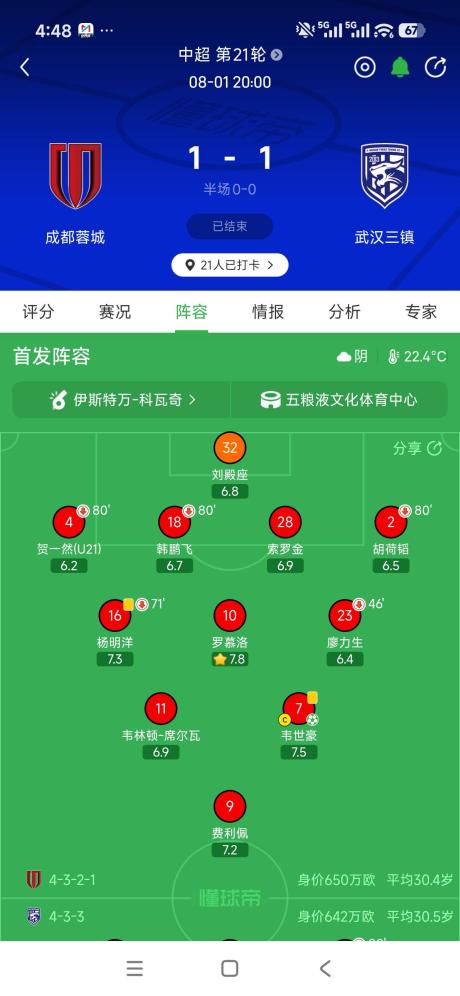Switch to the 专家 tab
460x996 pixels.
[421, 312]
